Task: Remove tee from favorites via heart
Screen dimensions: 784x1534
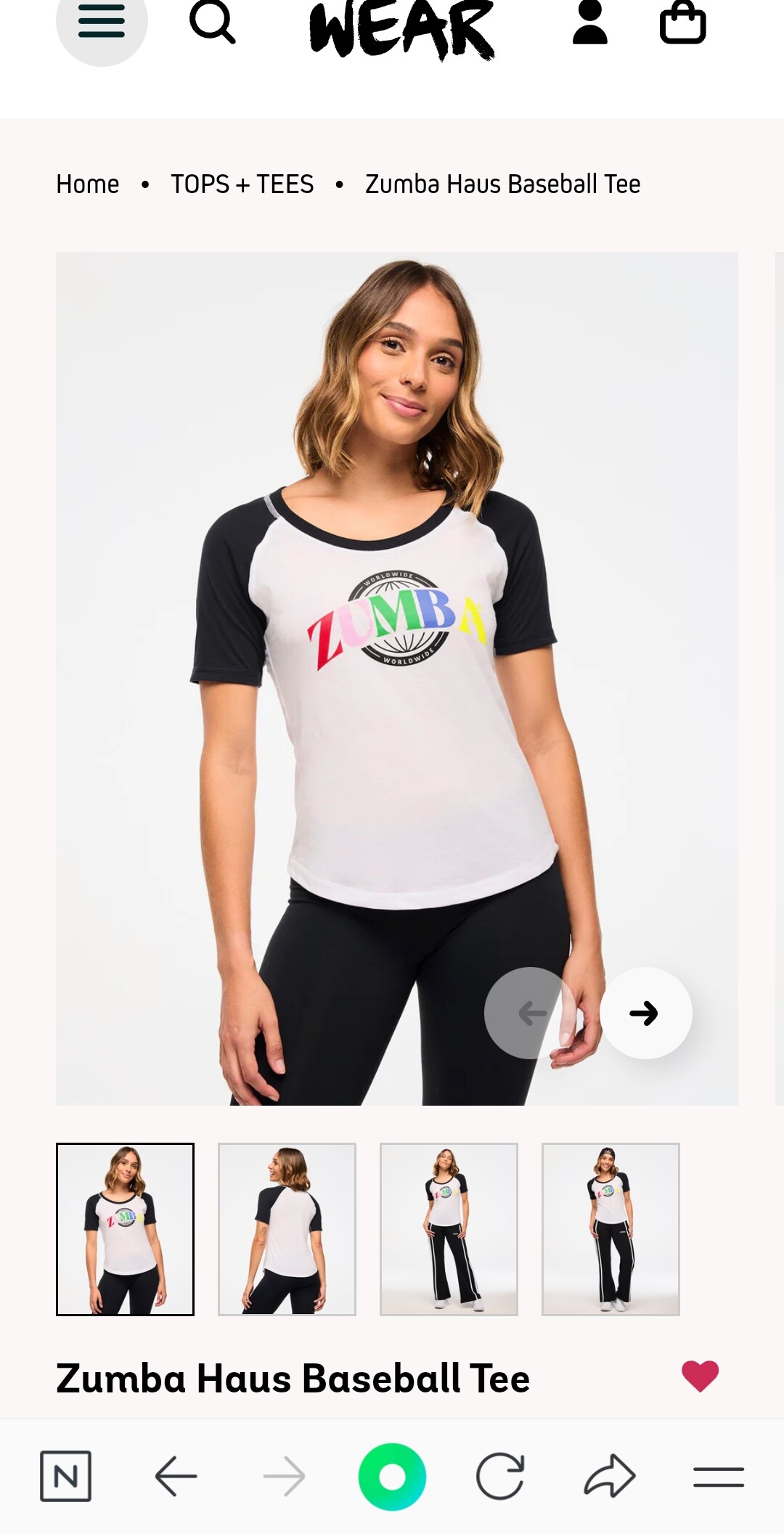Action: coord(700,1376)
